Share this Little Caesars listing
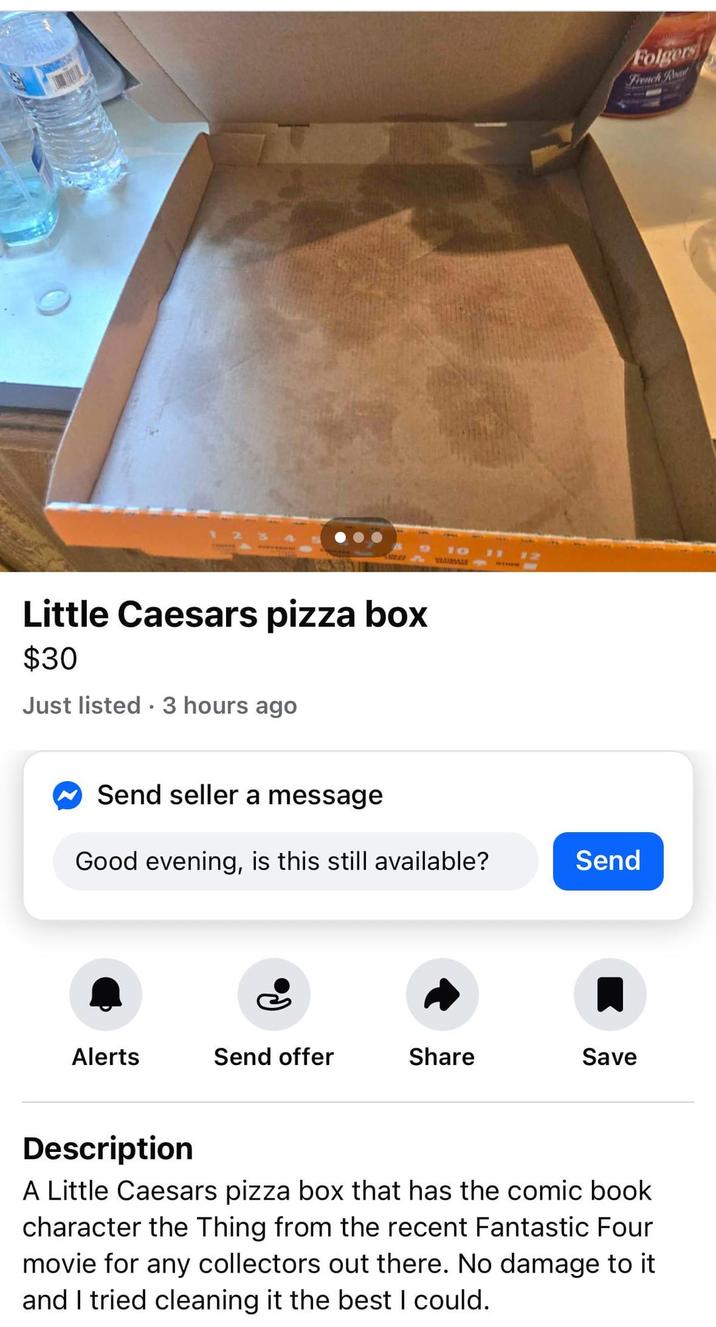The height and width of the screenshot is (1327, 716). [x=442, y=995]
